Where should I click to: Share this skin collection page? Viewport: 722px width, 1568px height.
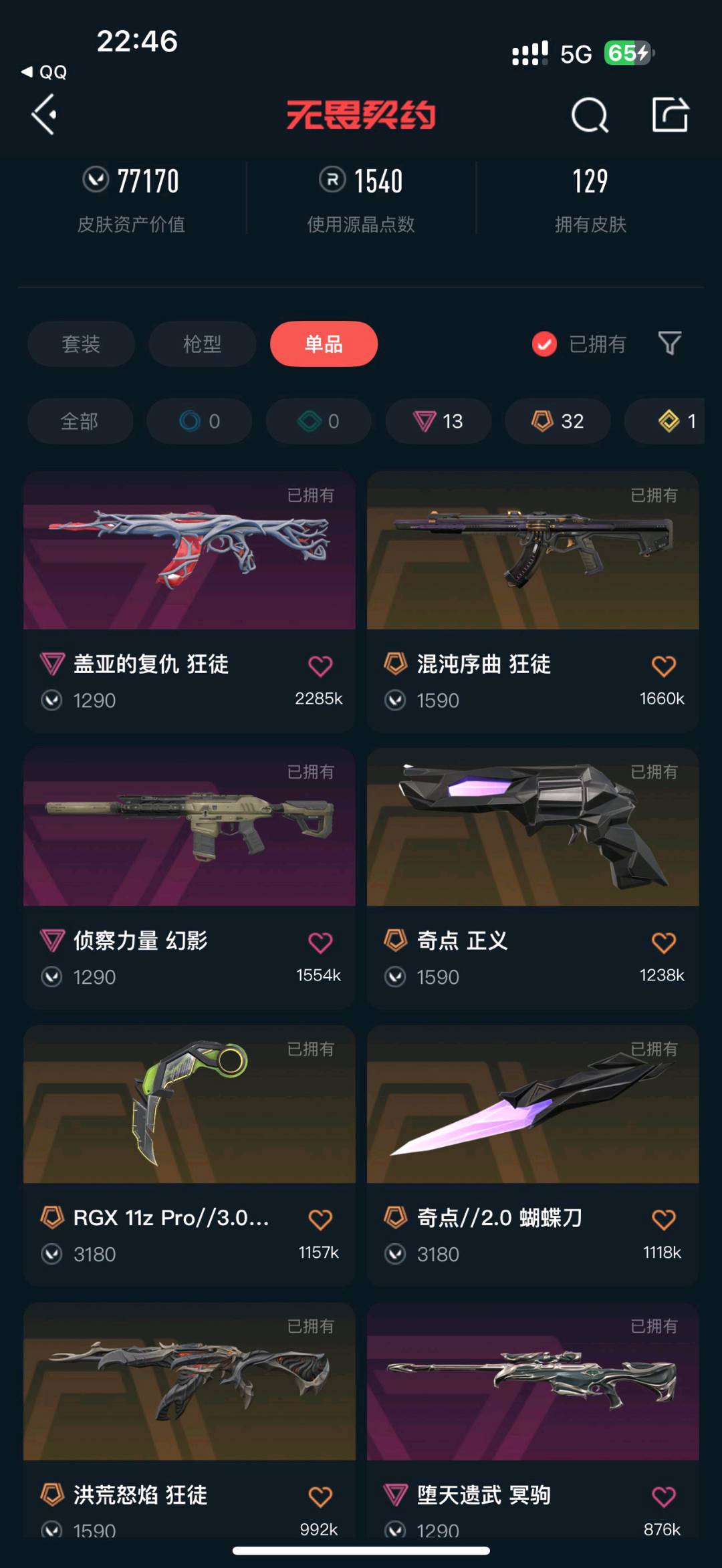tap(670, 115)
